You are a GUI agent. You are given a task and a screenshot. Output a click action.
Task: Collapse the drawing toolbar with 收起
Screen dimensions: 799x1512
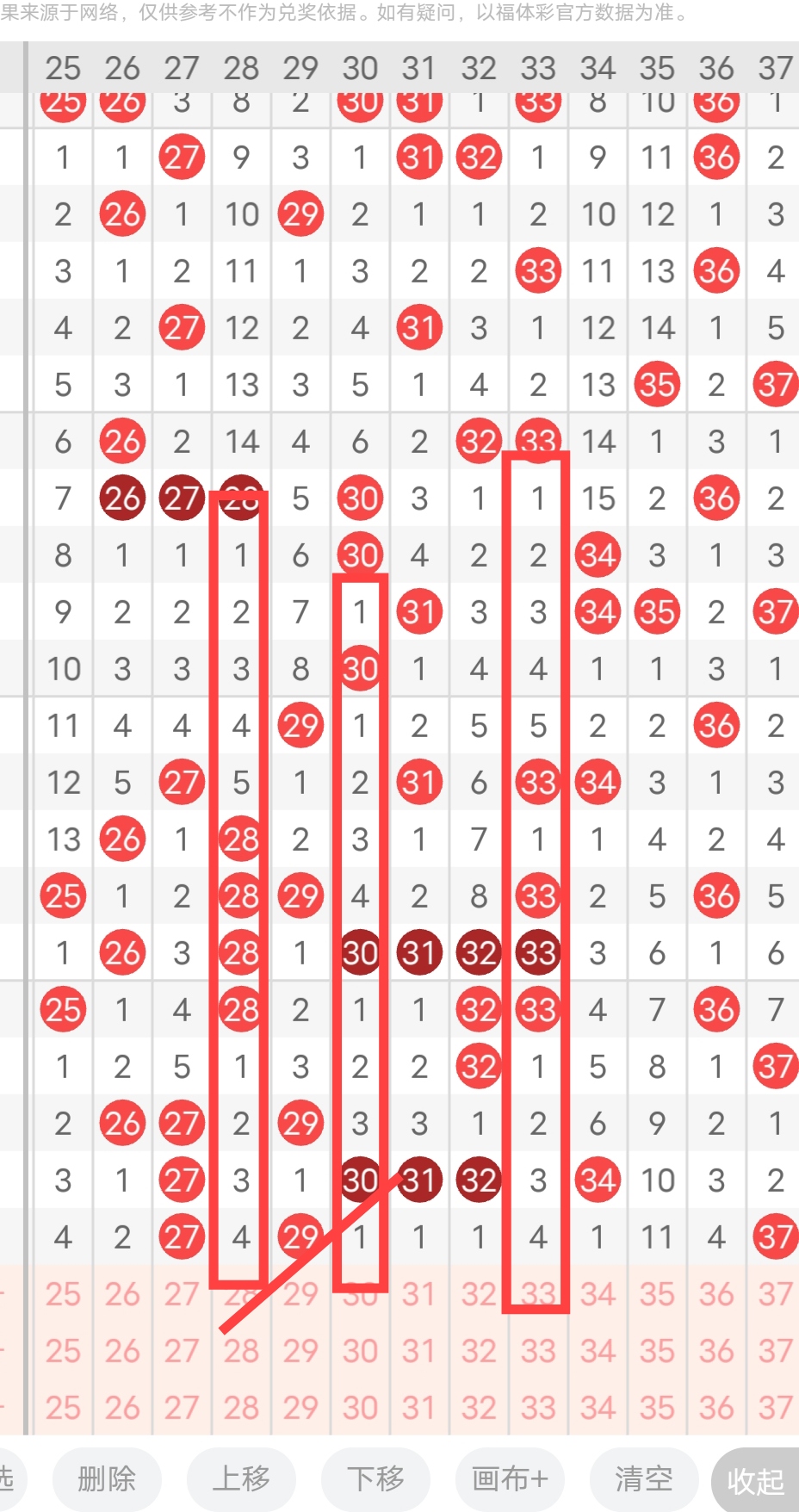pos(756,1481)
